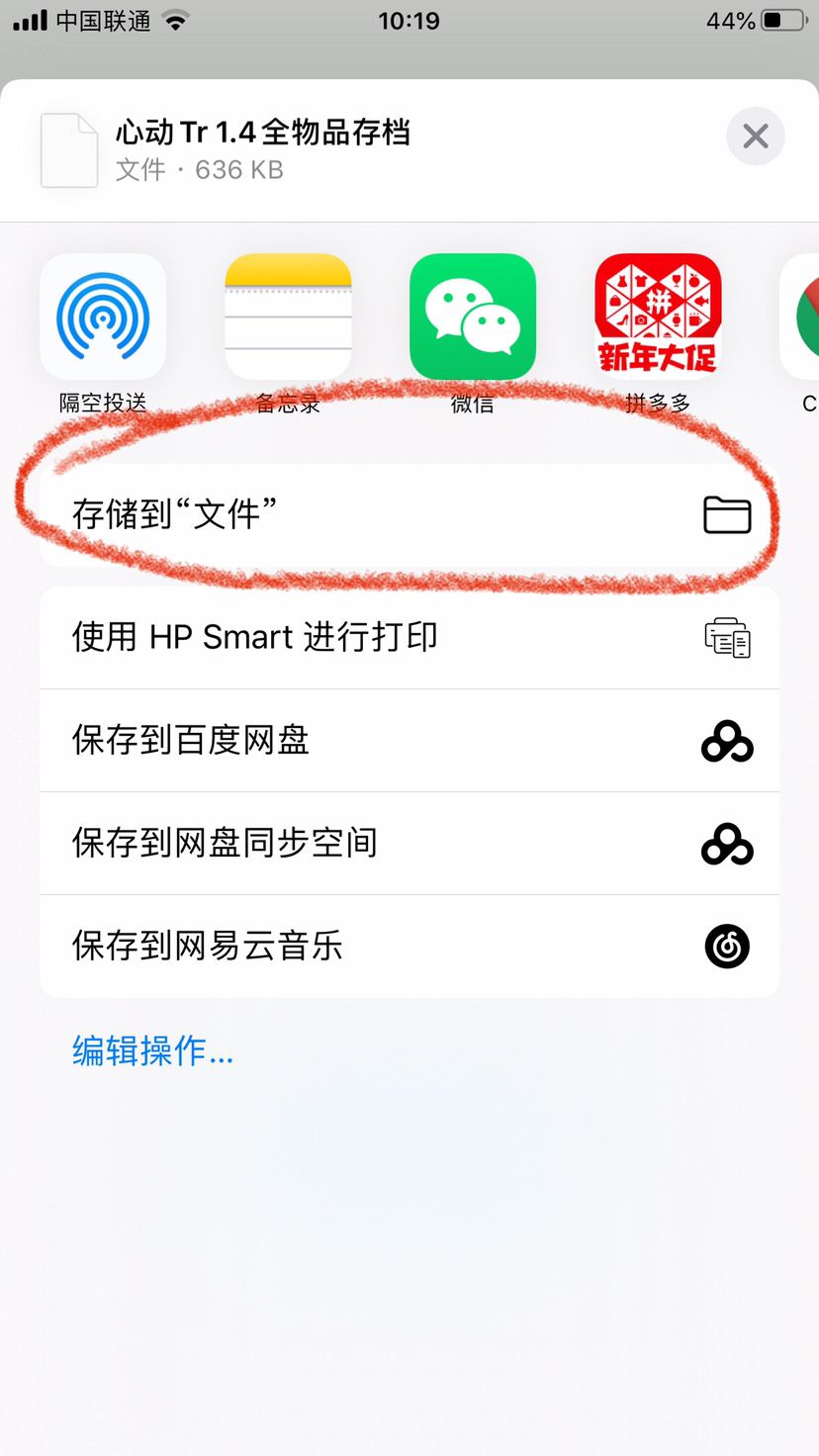Choose 使用 HP Smart 进行打印
Image resolution: width=819 pixels, height=1456 pixels.
pos(297,638)
